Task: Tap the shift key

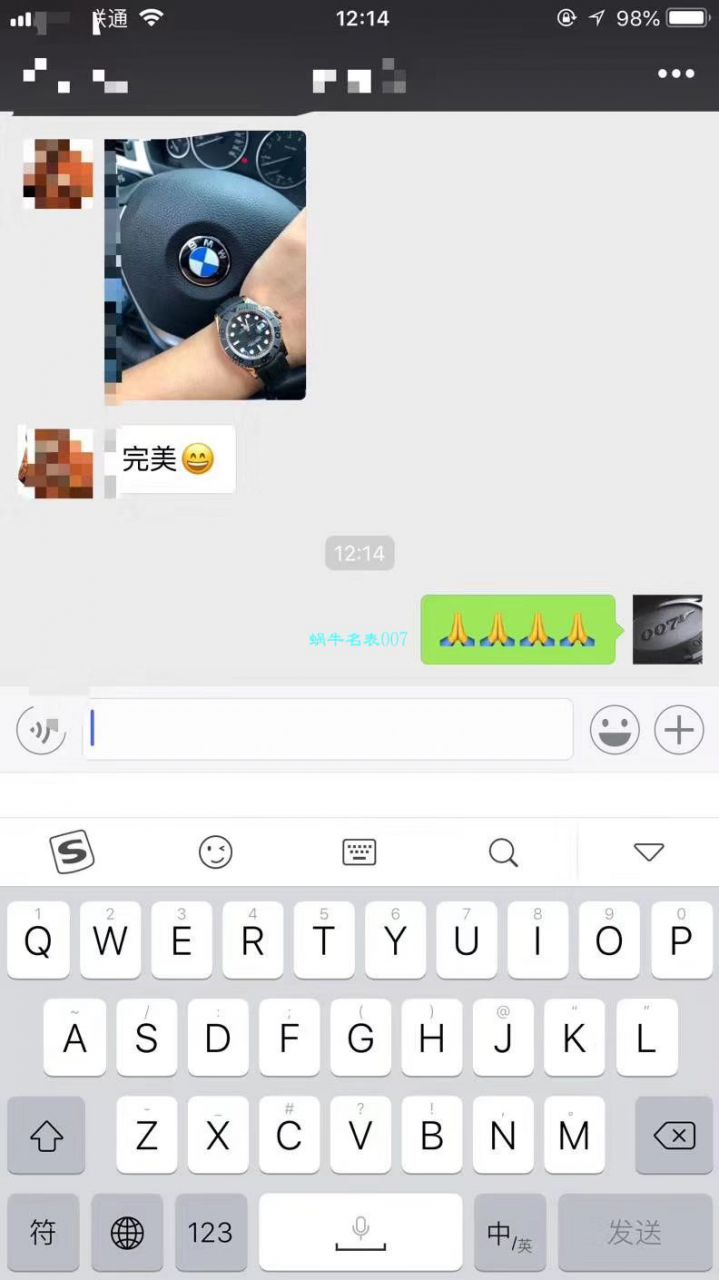Action: tap(46, 1135)
